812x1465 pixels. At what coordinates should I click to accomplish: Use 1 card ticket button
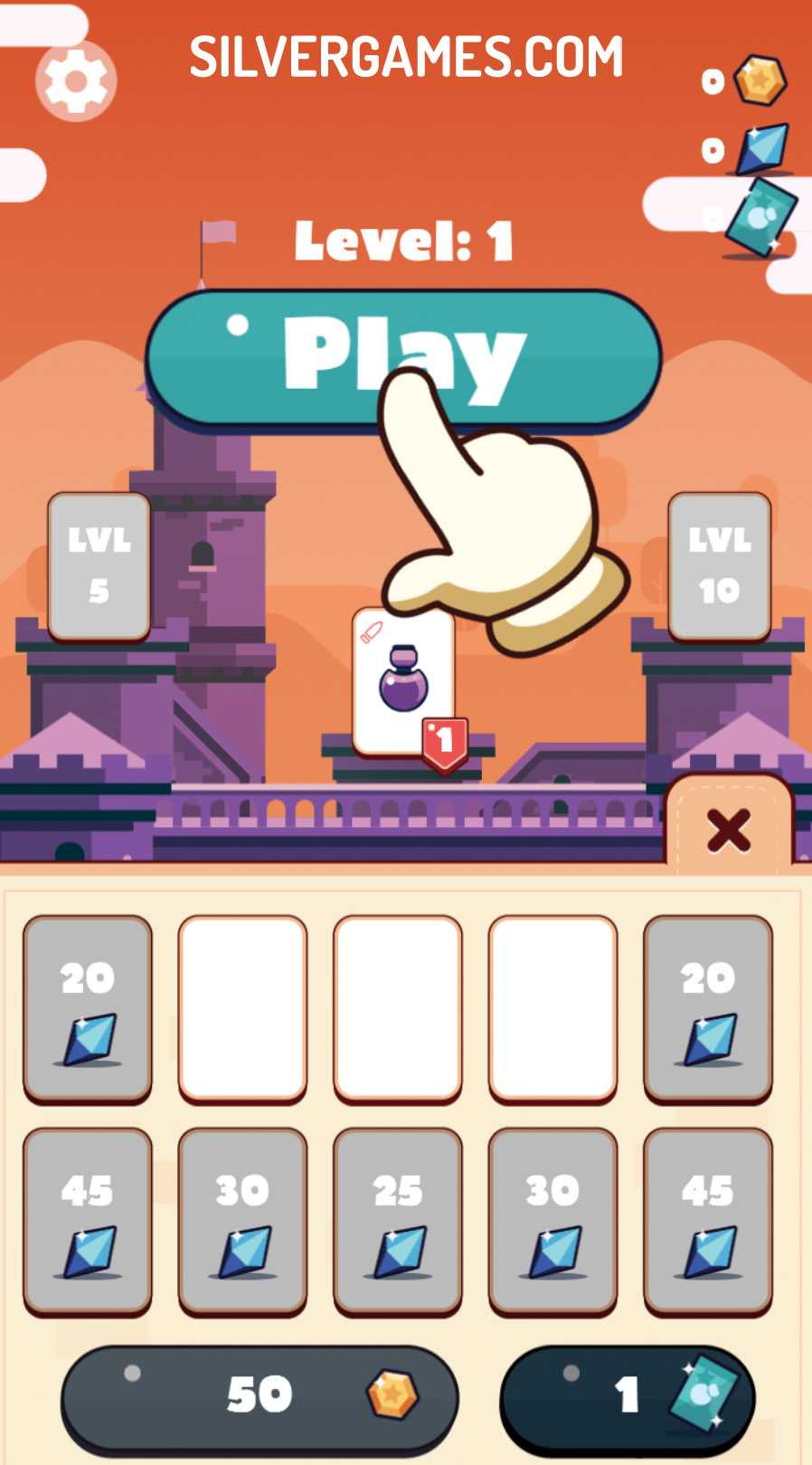click(x=628, y=1395)
